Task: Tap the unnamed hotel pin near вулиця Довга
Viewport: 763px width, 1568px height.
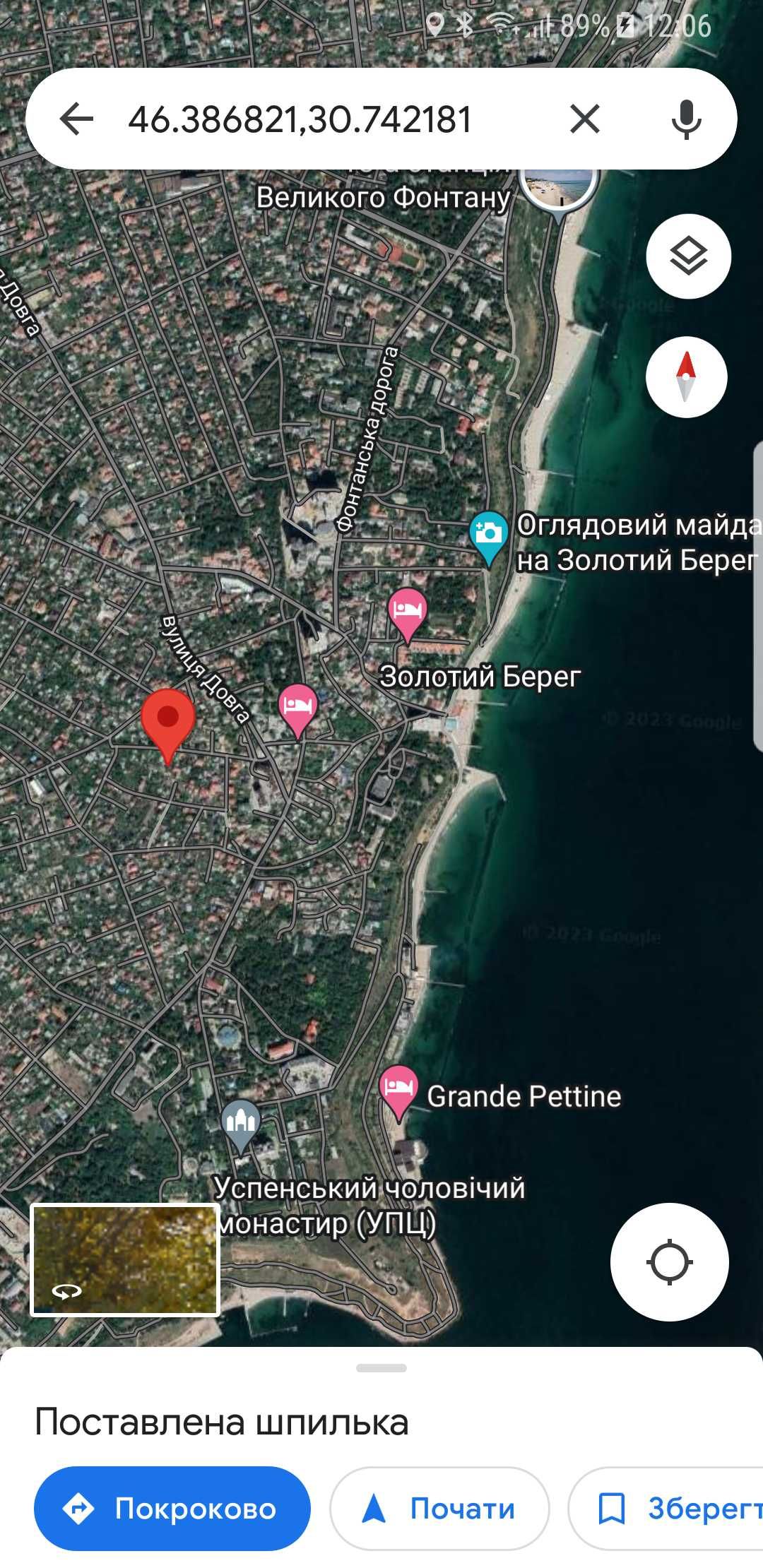Action: [x=297, y=707]
